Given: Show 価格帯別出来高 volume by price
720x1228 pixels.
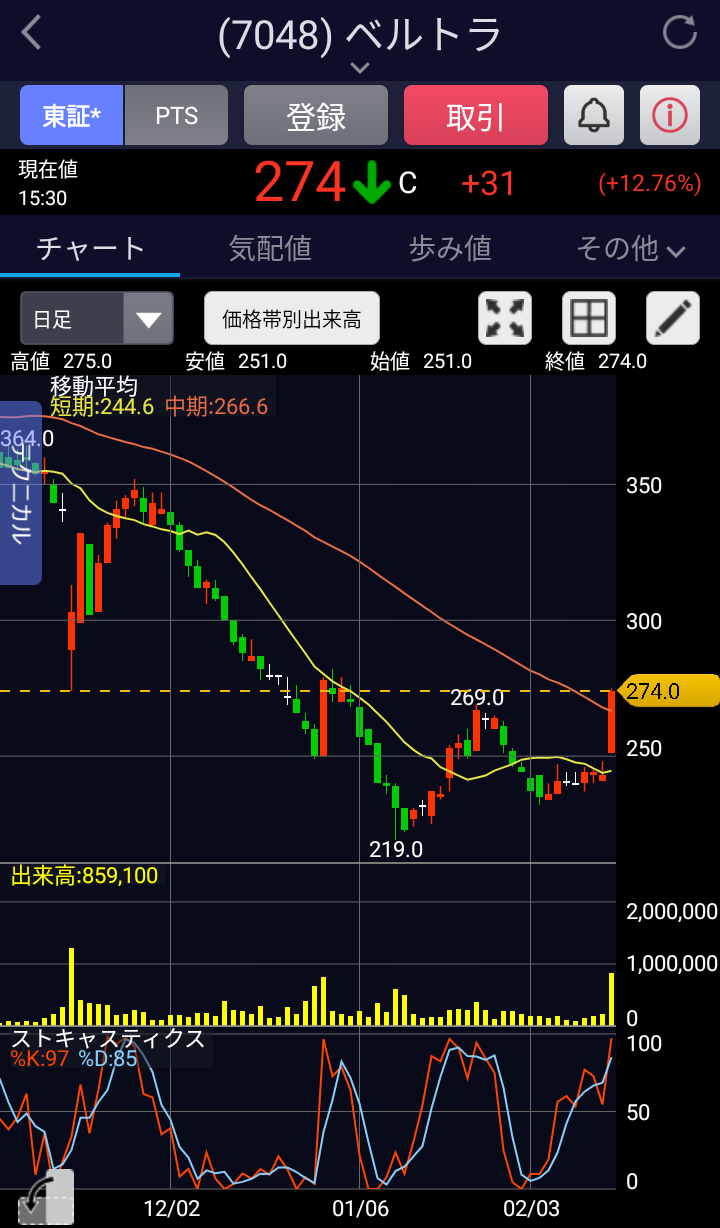Looking at the screenshot, I should [x=292, y=319].
